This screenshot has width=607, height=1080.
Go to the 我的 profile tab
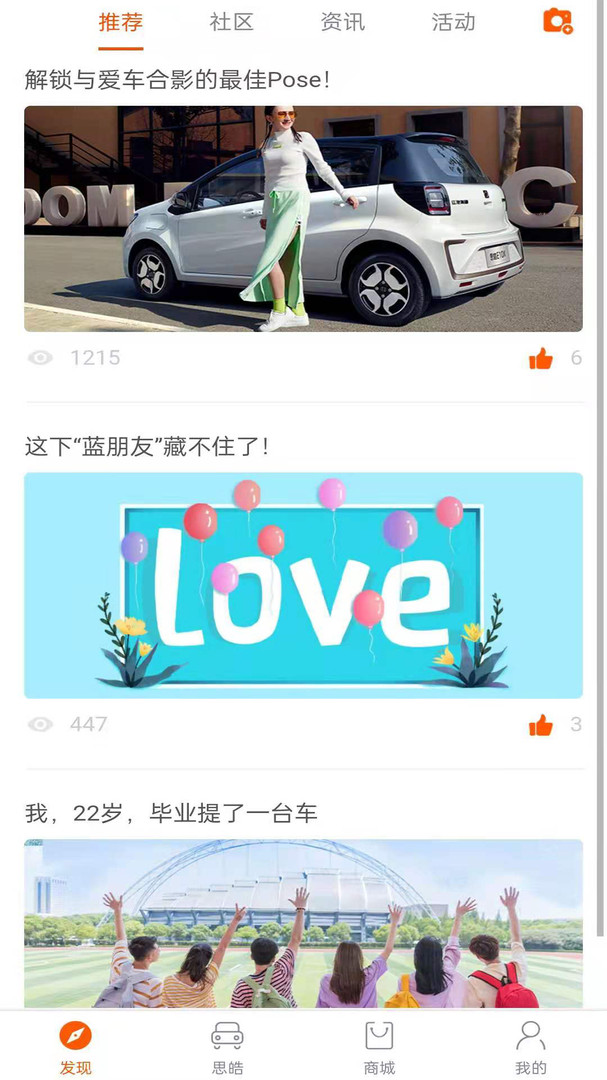[531, 1046]
